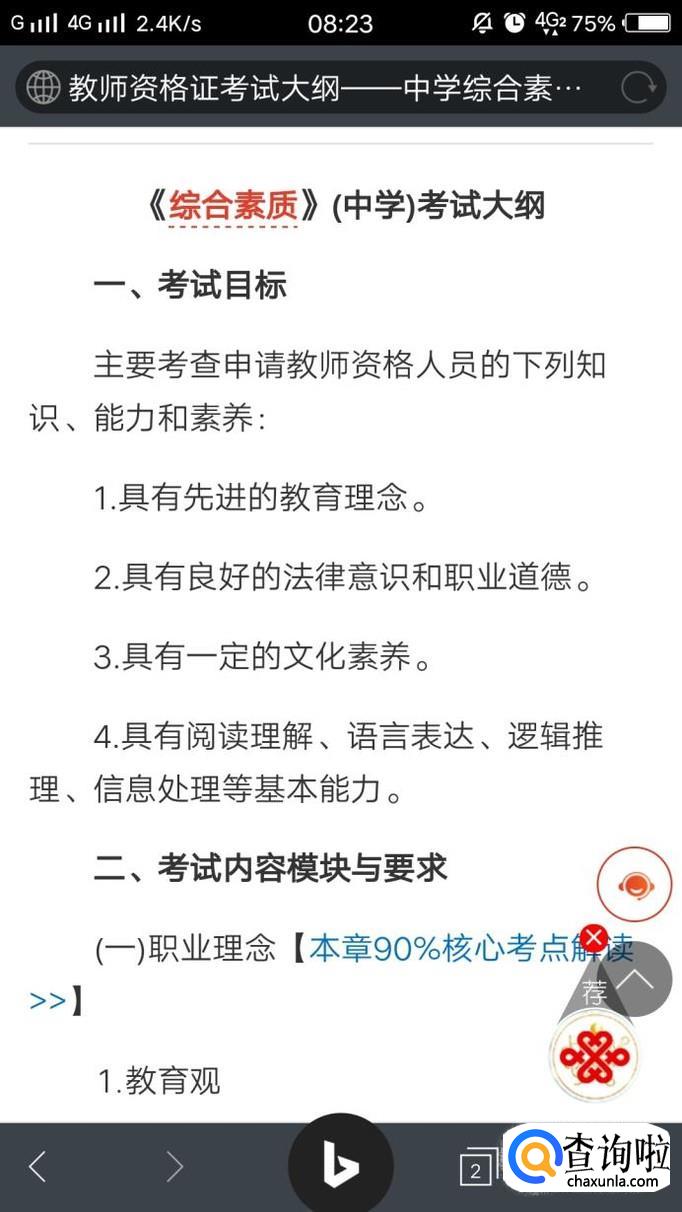Open the Bing home button
Image resolution: width=682 pixels, height=1212 pixels.
pyautogui.click(x=341, y=1164)
